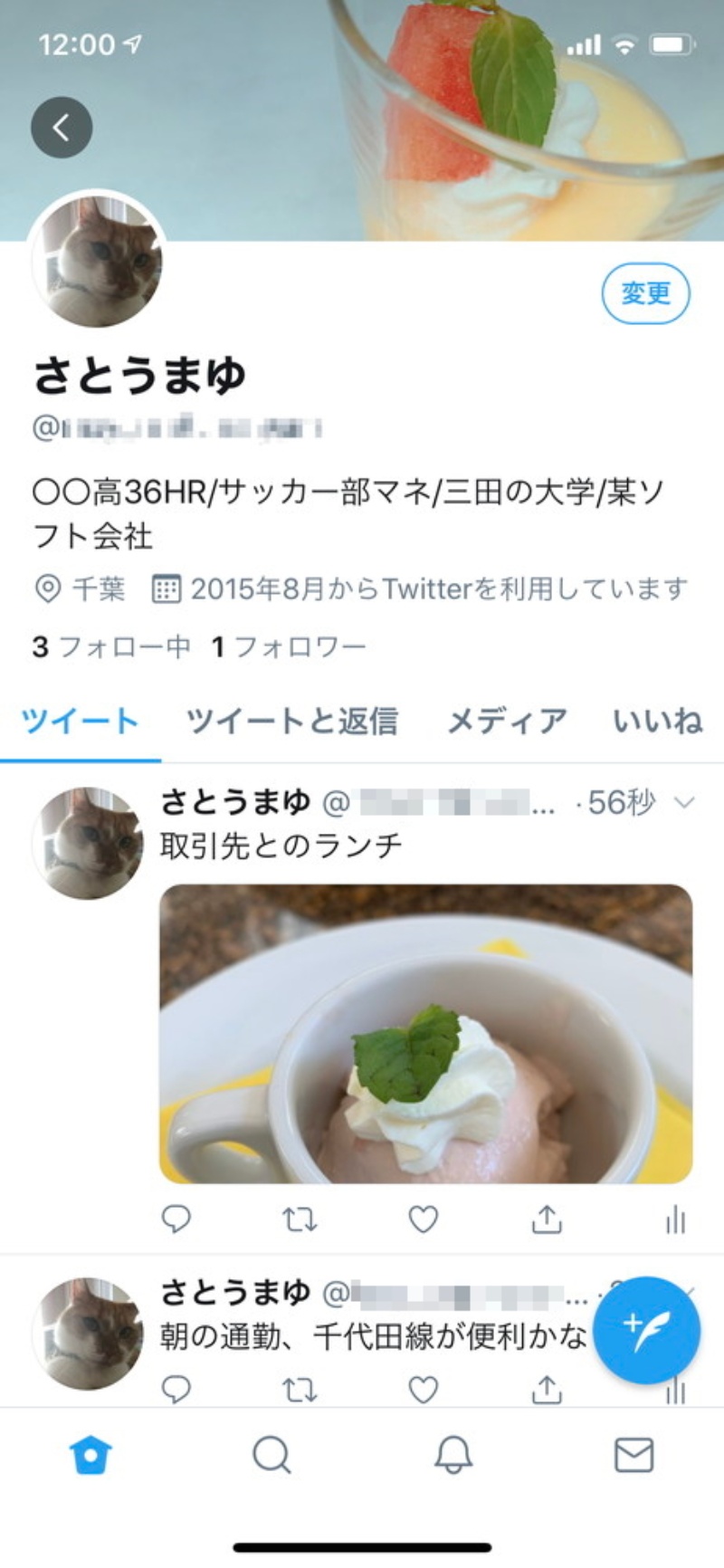Open the dessert photo in 取引先とのランチ tweet
The image size is (724, 1568).
tap(425, 1033)
